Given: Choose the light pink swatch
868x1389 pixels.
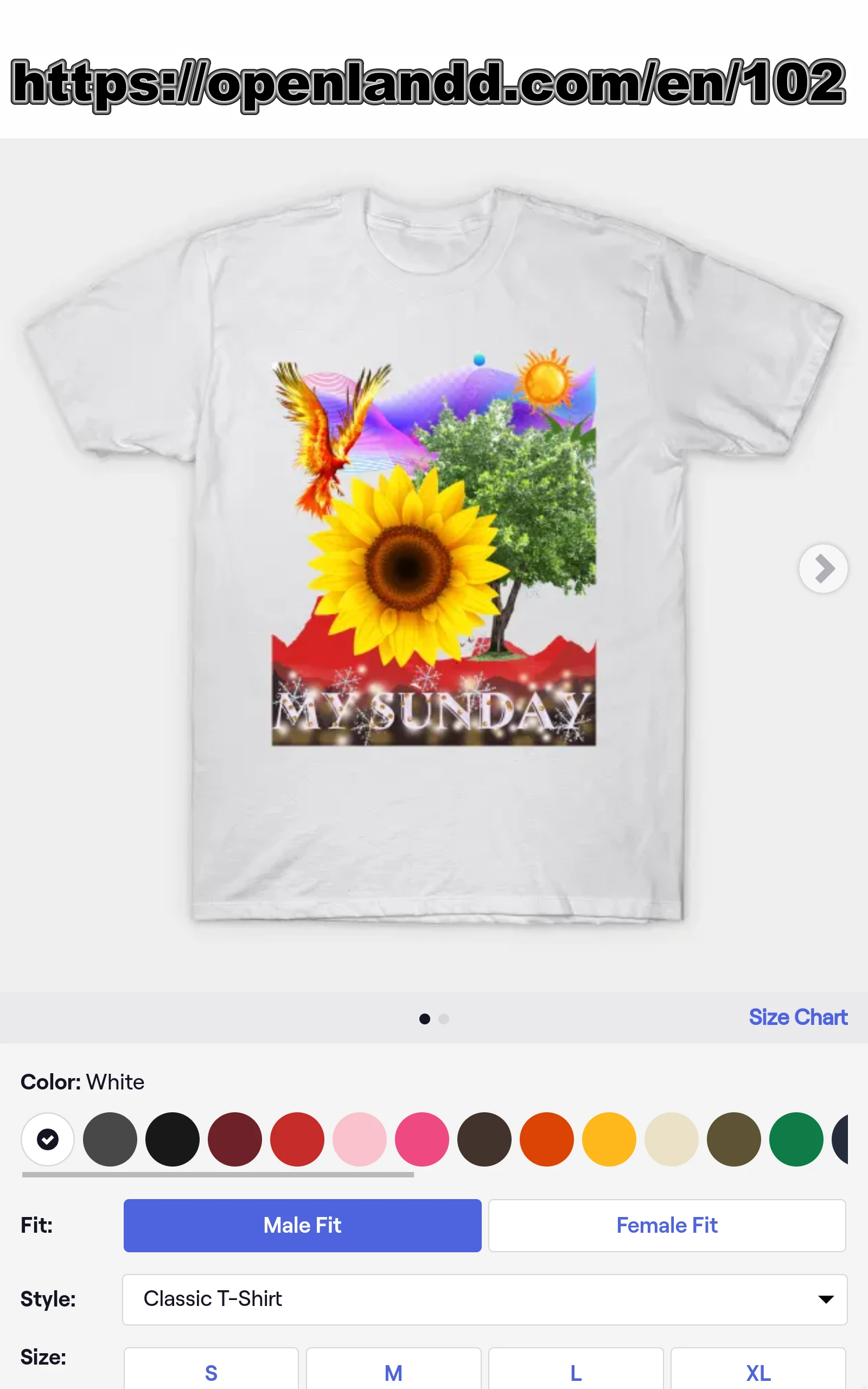Looking at the screenshot, I should point(359,1139).
